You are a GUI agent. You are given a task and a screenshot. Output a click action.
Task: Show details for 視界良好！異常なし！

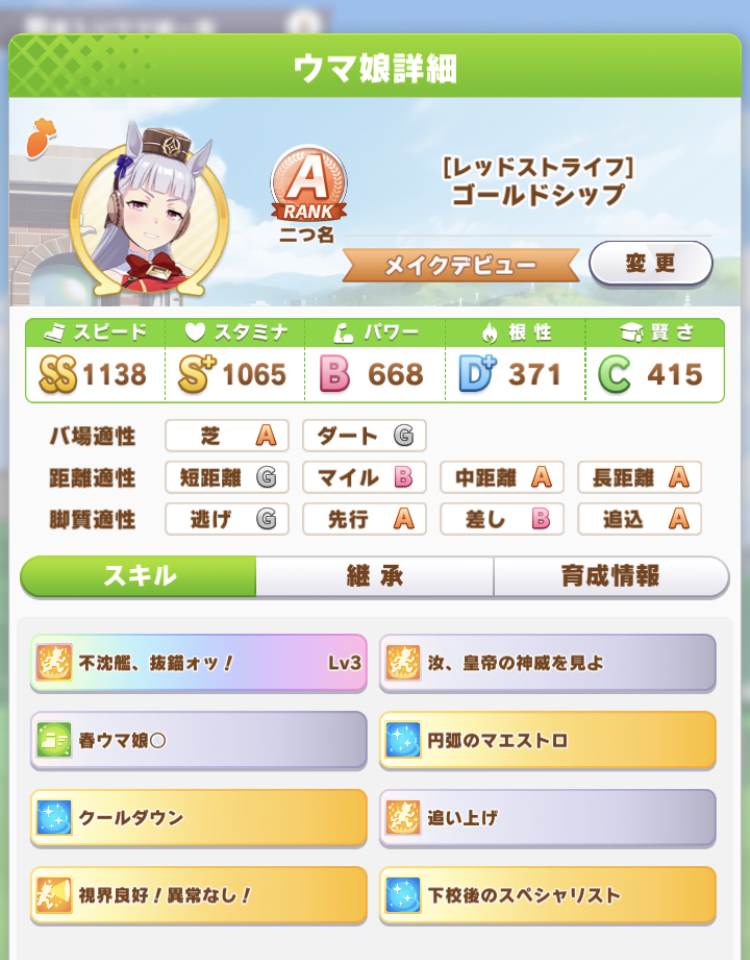198,895
